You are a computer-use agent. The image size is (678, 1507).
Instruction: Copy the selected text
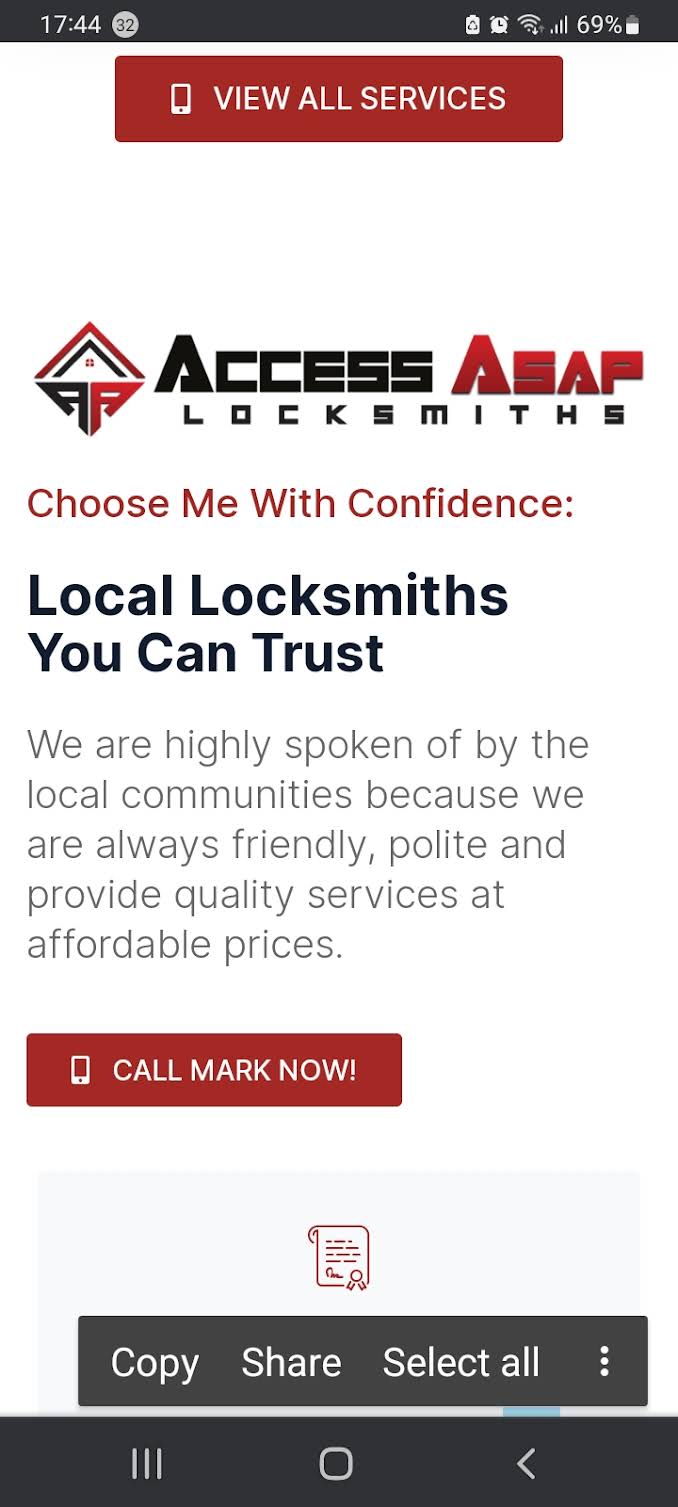[x=154, y=1362]
